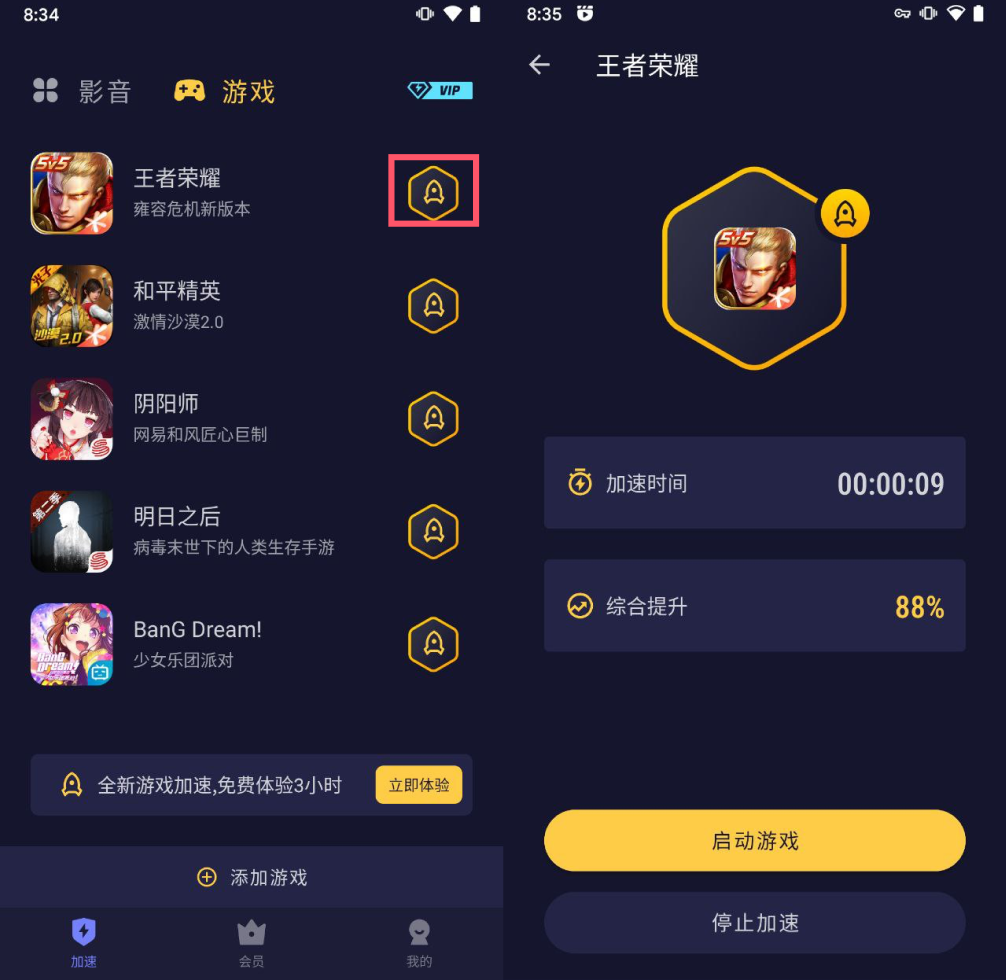1006x980 pixels.
Task: Switch to the 加速 bottom tab
Action: tap(84, 944)
